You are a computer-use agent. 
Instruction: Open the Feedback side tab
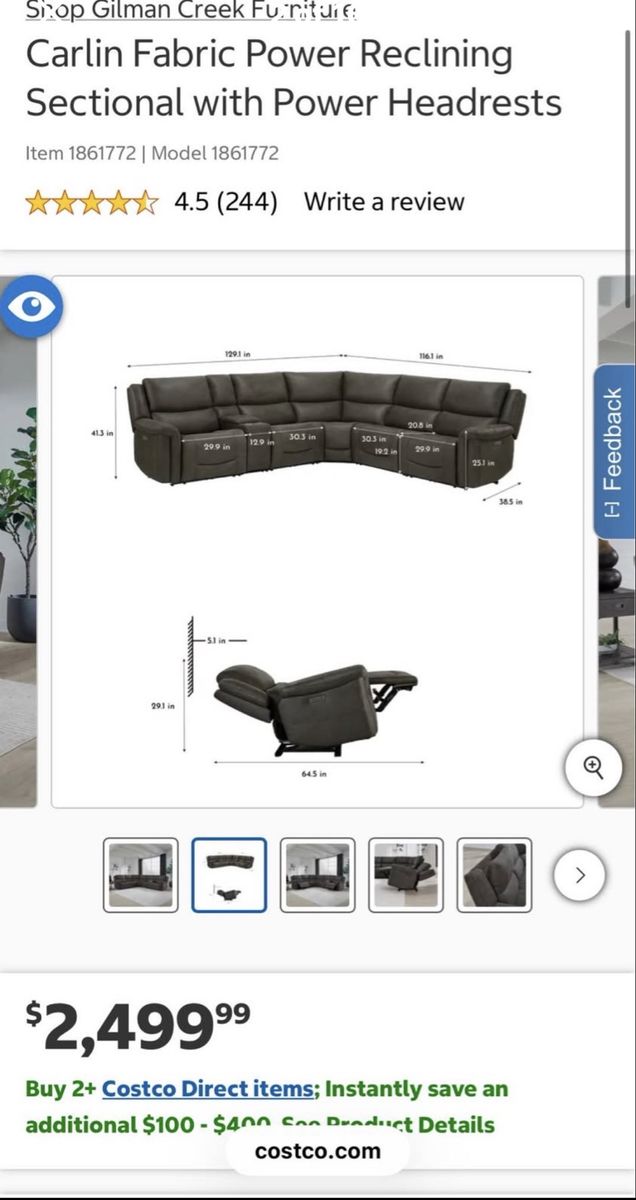[614, 452]
